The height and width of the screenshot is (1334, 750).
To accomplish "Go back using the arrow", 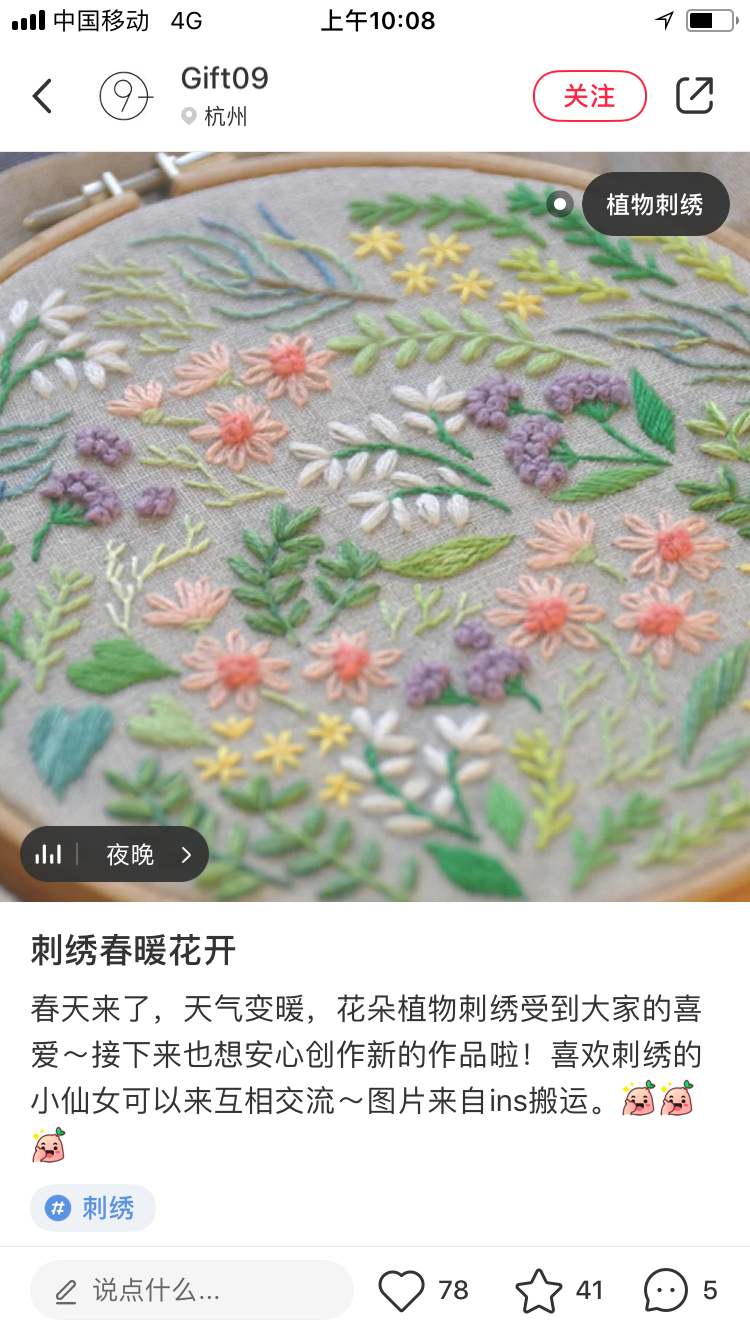I will [42, 96].
